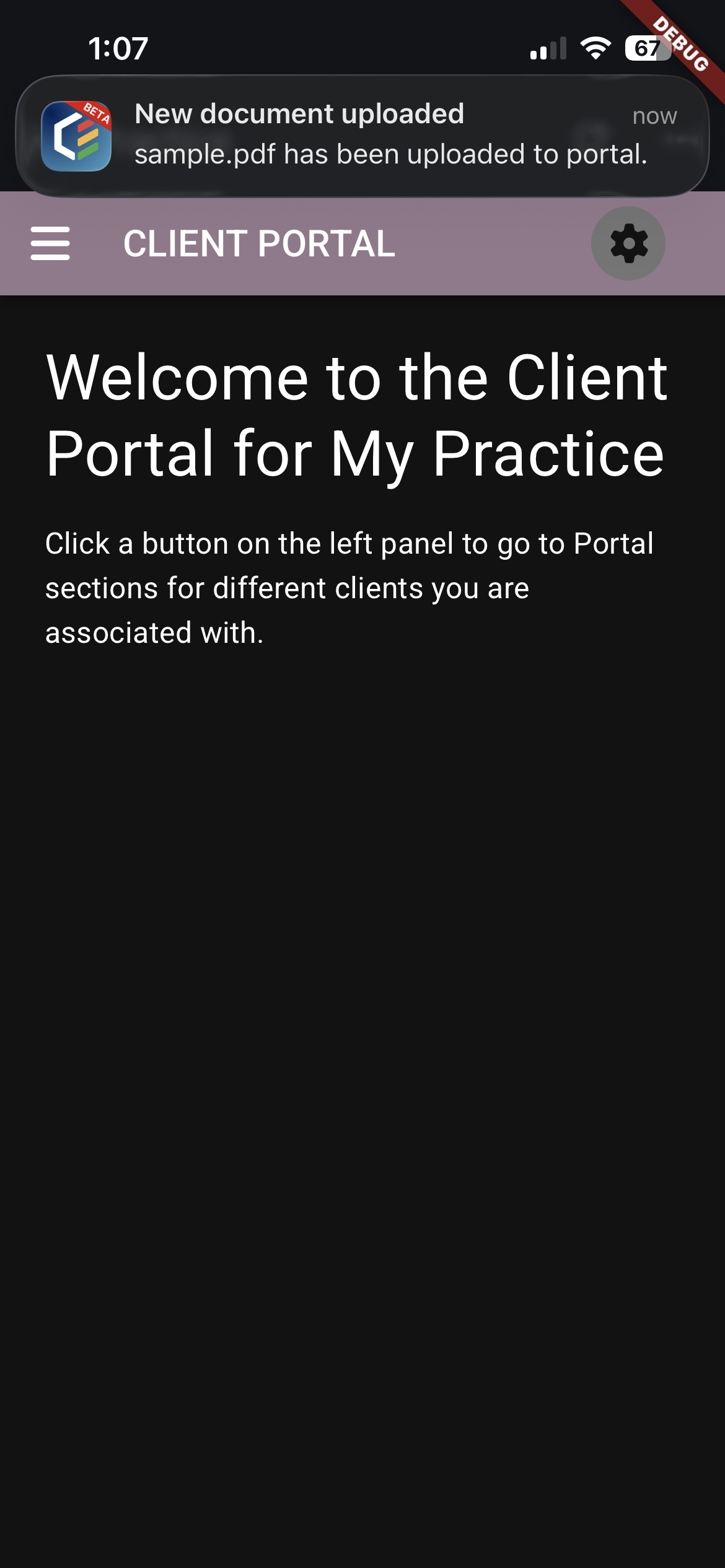The width and height of the screenshot is (725, 1568).
Task: Open the New document uploaded notification
Action: click(x=362, y=136)
